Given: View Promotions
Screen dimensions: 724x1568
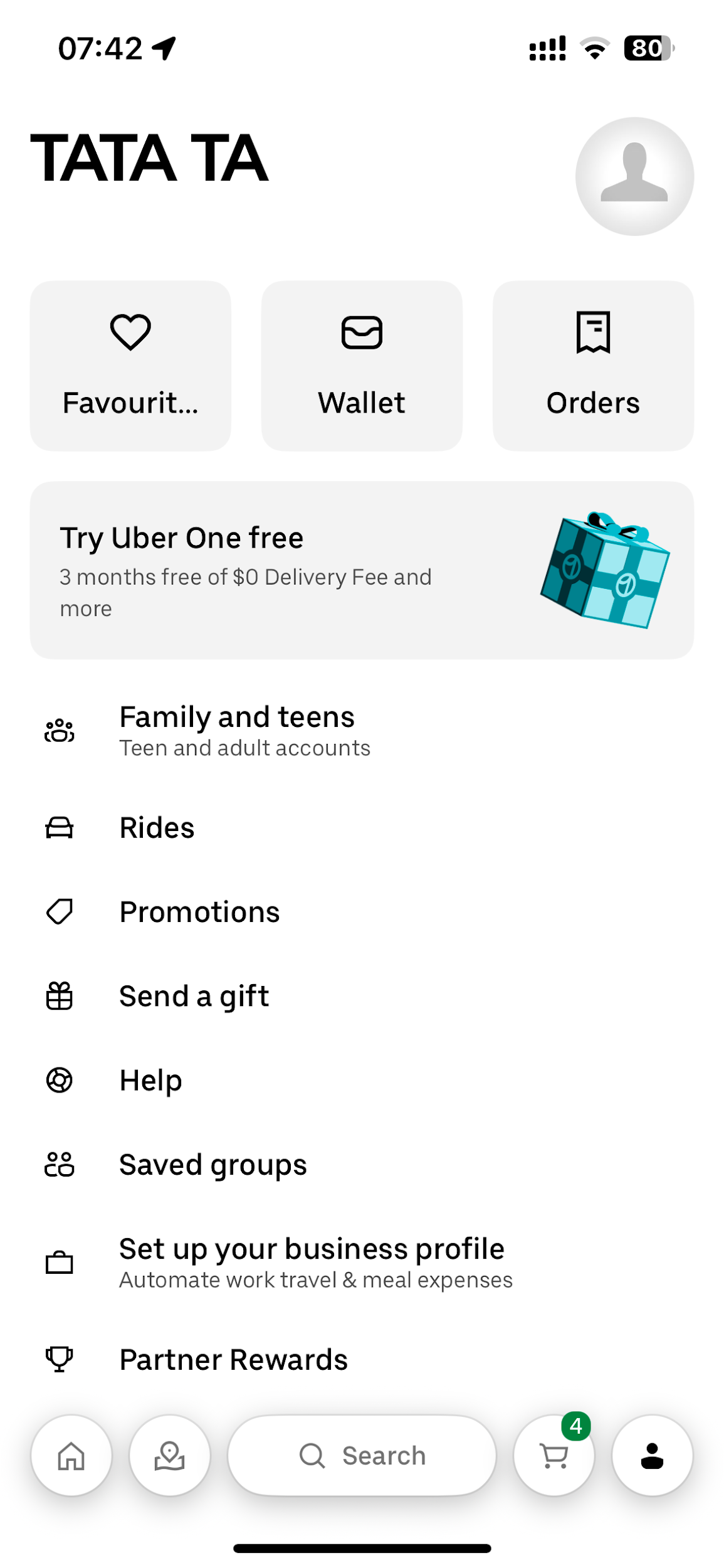Looking at the screenshot, I should (x=199, y=911).
